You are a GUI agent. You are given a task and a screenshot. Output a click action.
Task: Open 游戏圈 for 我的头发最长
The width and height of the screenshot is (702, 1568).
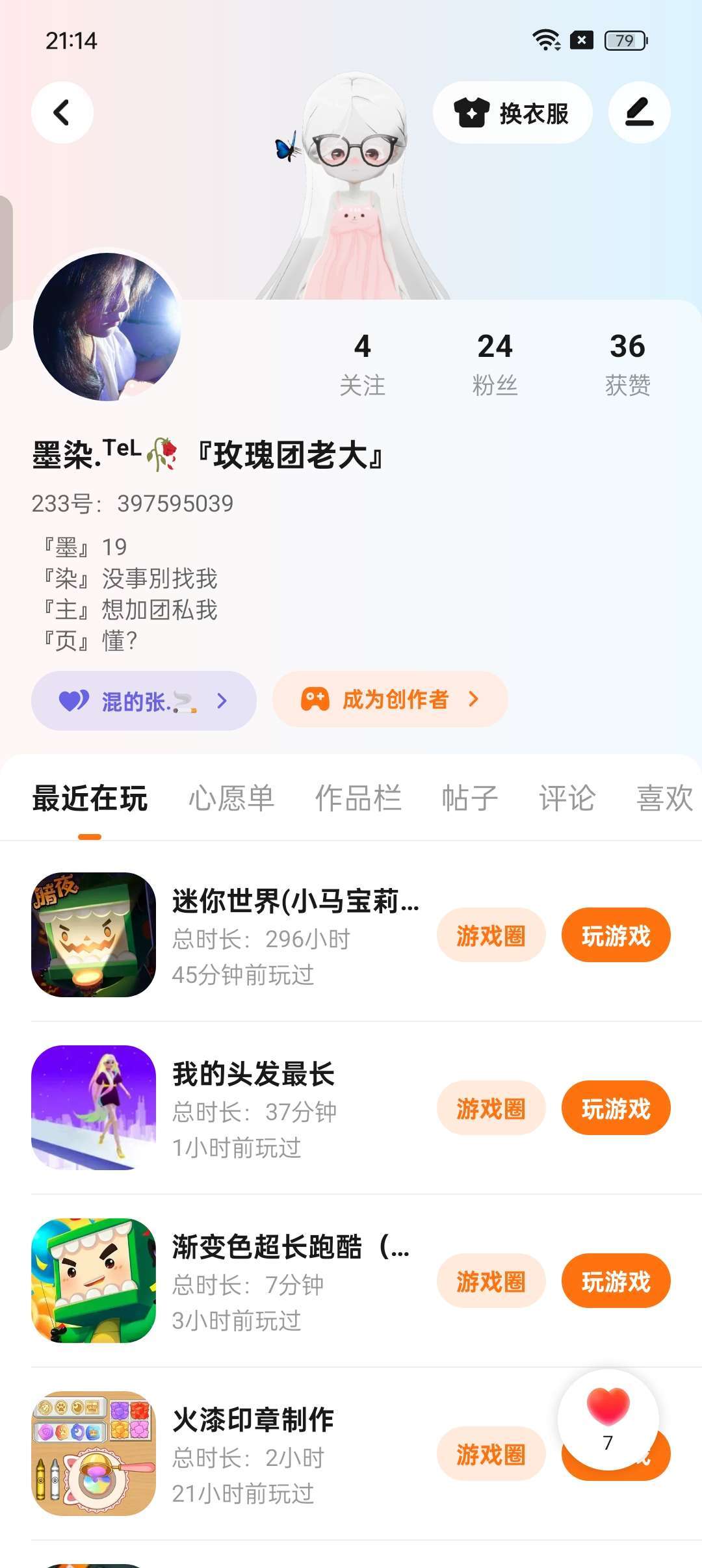coord(491,1108)
